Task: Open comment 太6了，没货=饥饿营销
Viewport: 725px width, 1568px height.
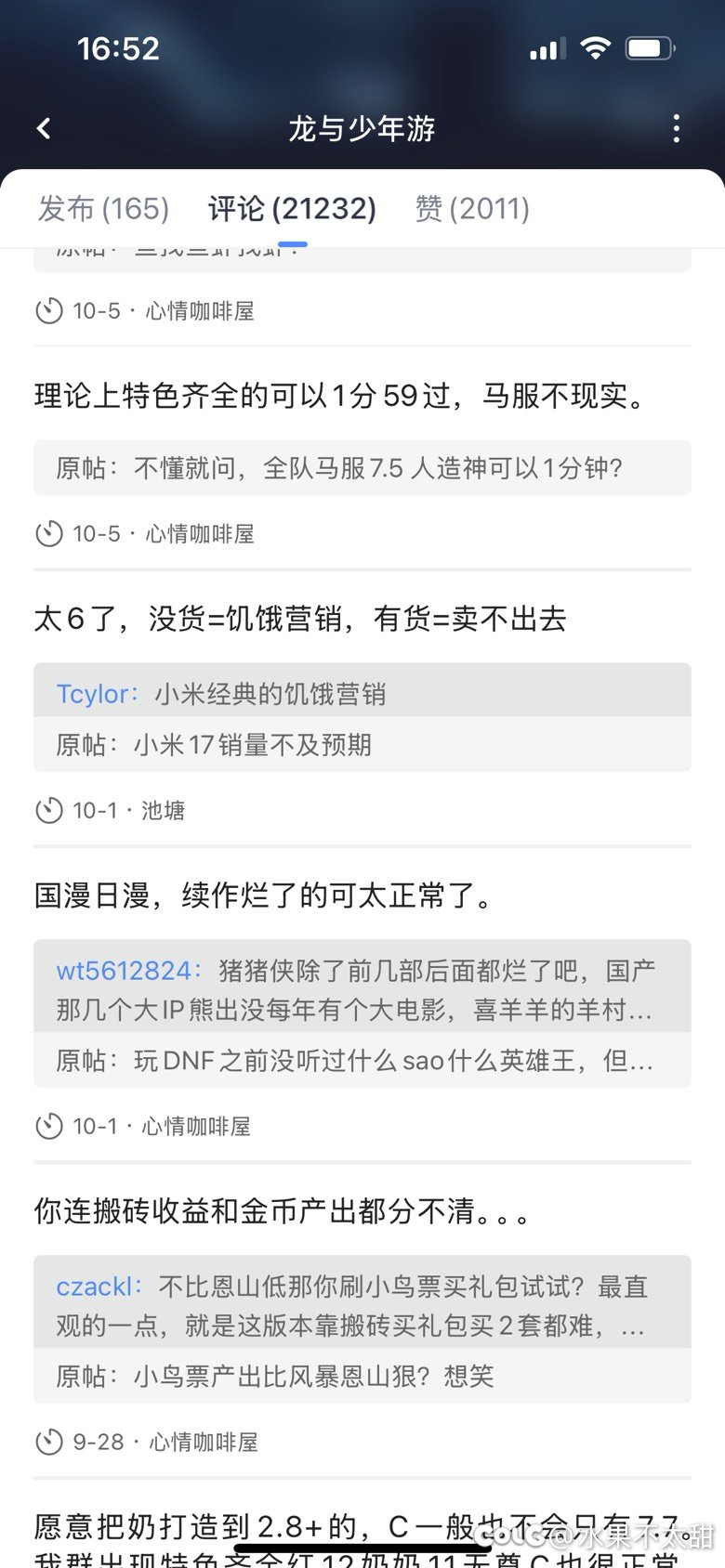Action: pyautogui.click(x=300, y=620)
